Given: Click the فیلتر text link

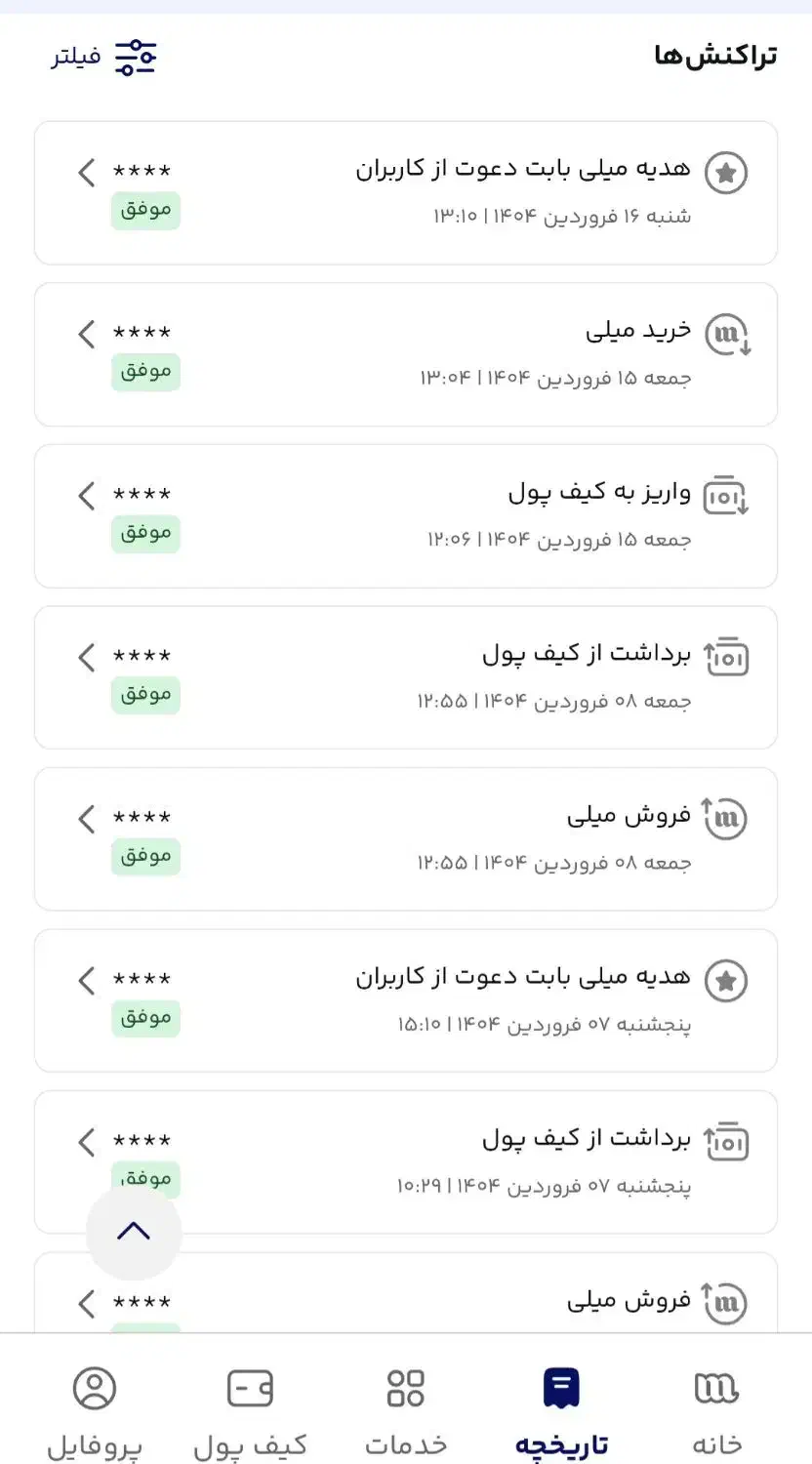Looking at the screenshot, I should coord(75,57).
